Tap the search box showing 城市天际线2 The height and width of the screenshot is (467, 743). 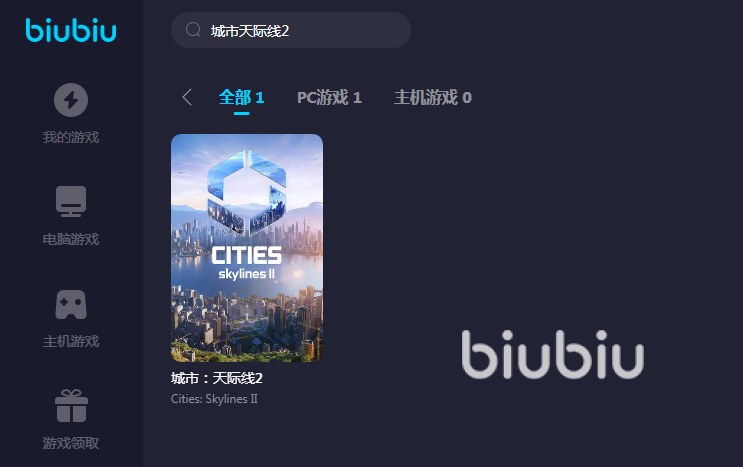tap(300, 30)
